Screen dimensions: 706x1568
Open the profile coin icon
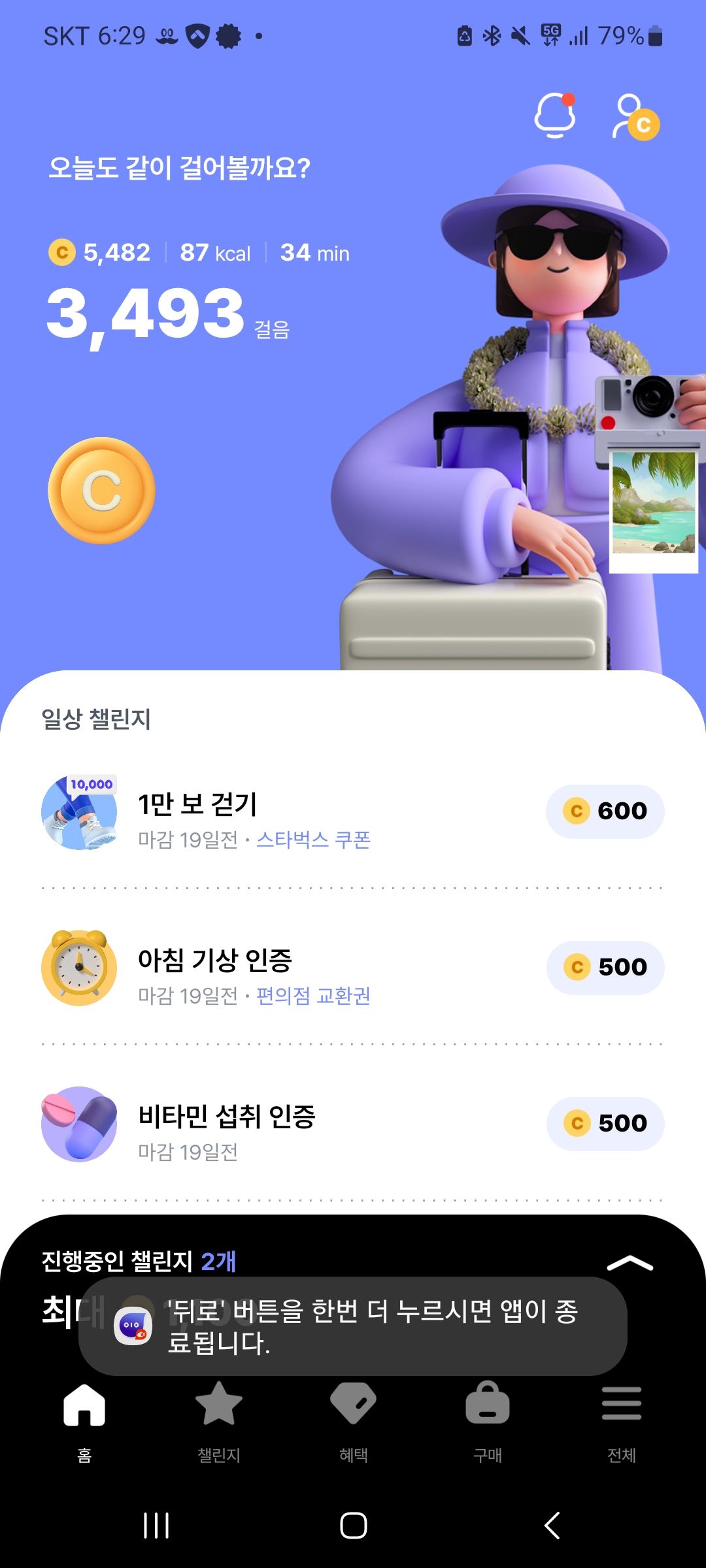(635, 118)
